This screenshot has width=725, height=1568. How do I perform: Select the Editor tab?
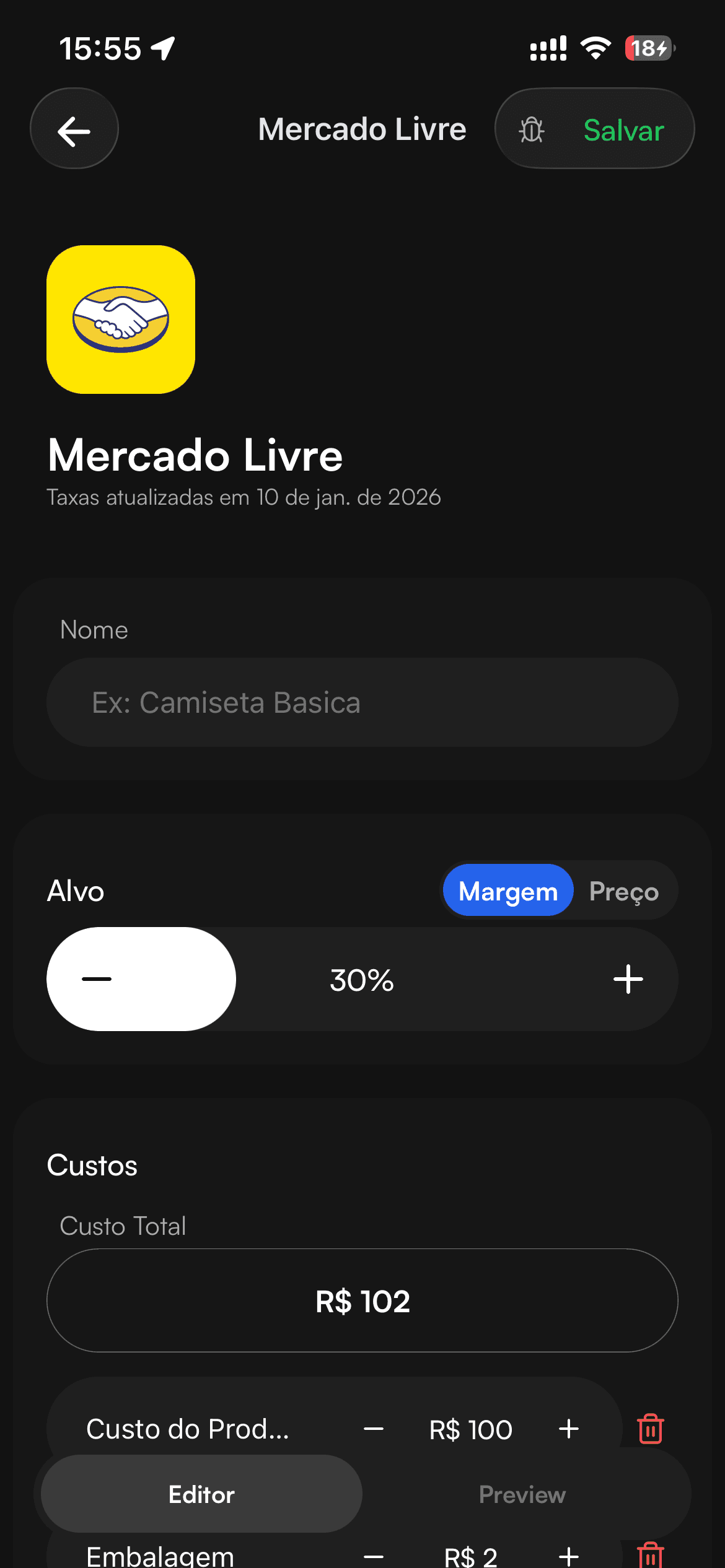[201, 1494]
